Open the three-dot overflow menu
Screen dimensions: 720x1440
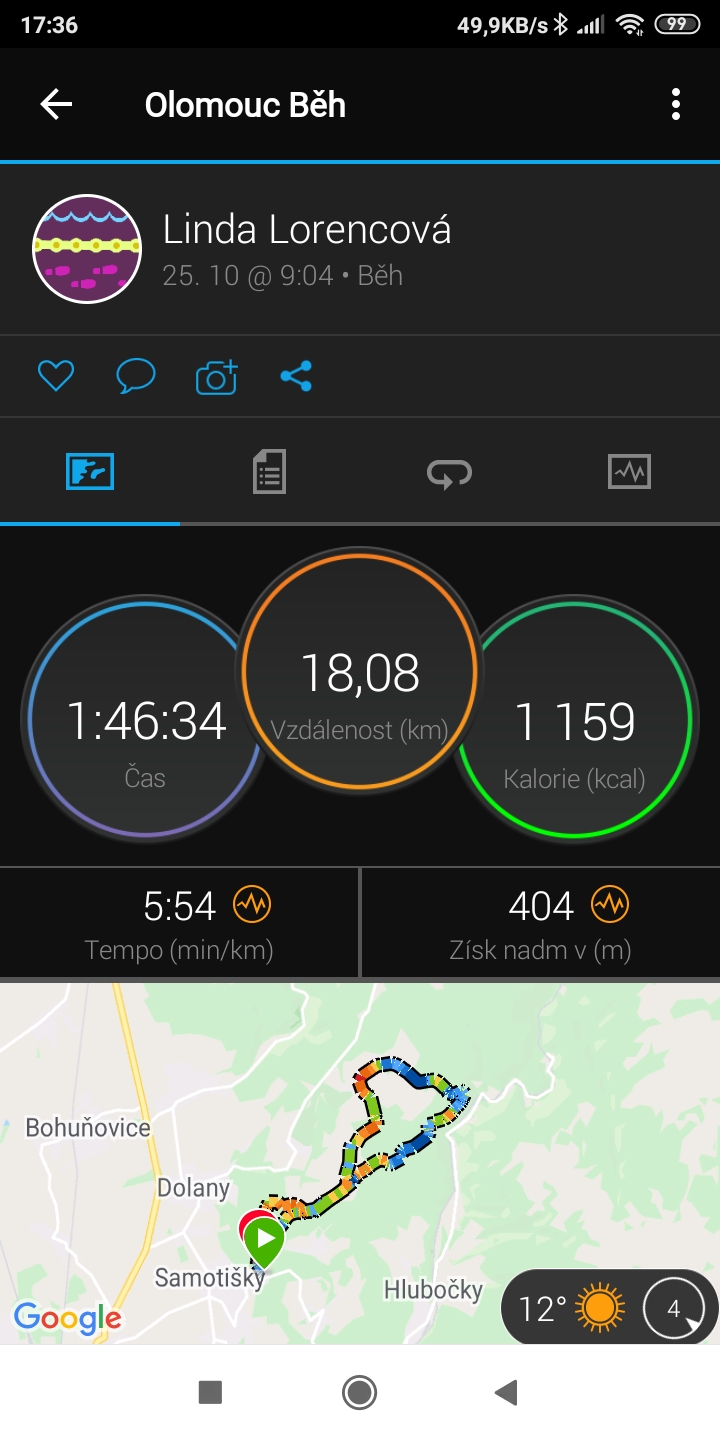click(676, 104)
